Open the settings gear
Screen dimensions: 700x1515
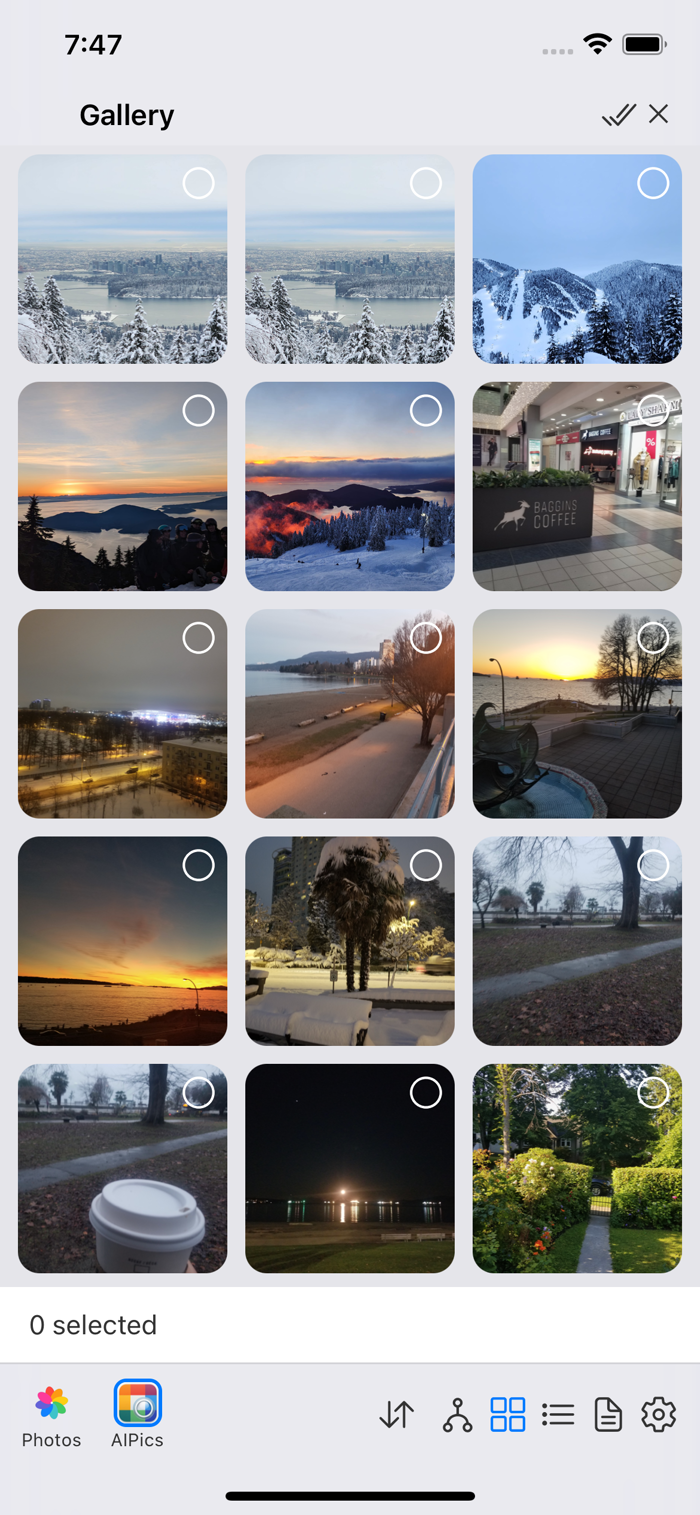658,1414
